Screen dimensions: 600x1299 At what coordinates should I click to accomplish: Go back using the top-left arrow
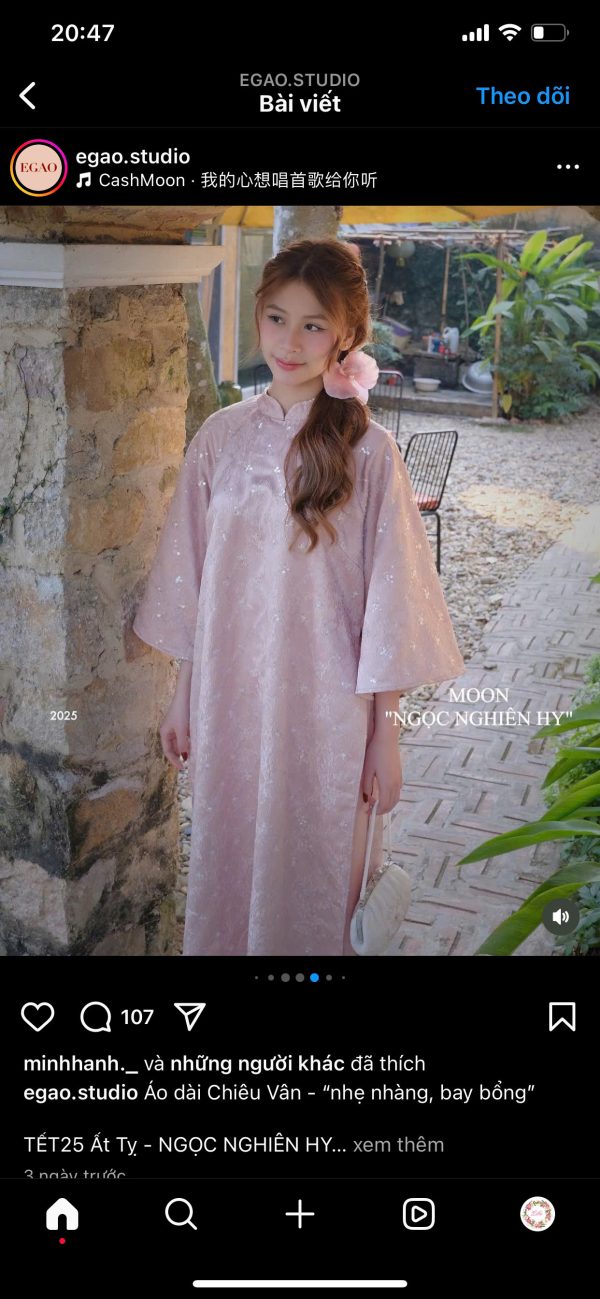(x=28, y=96)
